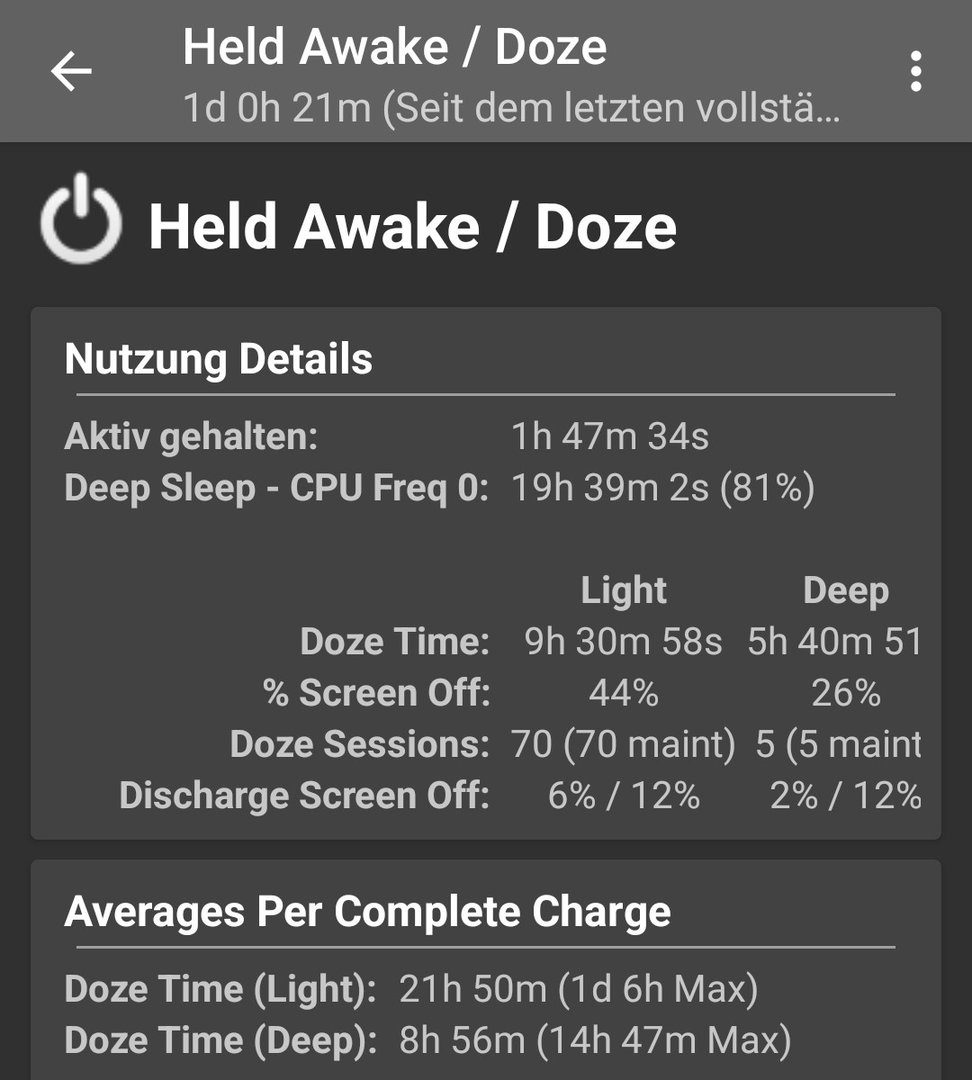The width and height of the screenshot is (972, 1080).
Task: Go back using the arrow icon
Action: (x=71, y=72)
